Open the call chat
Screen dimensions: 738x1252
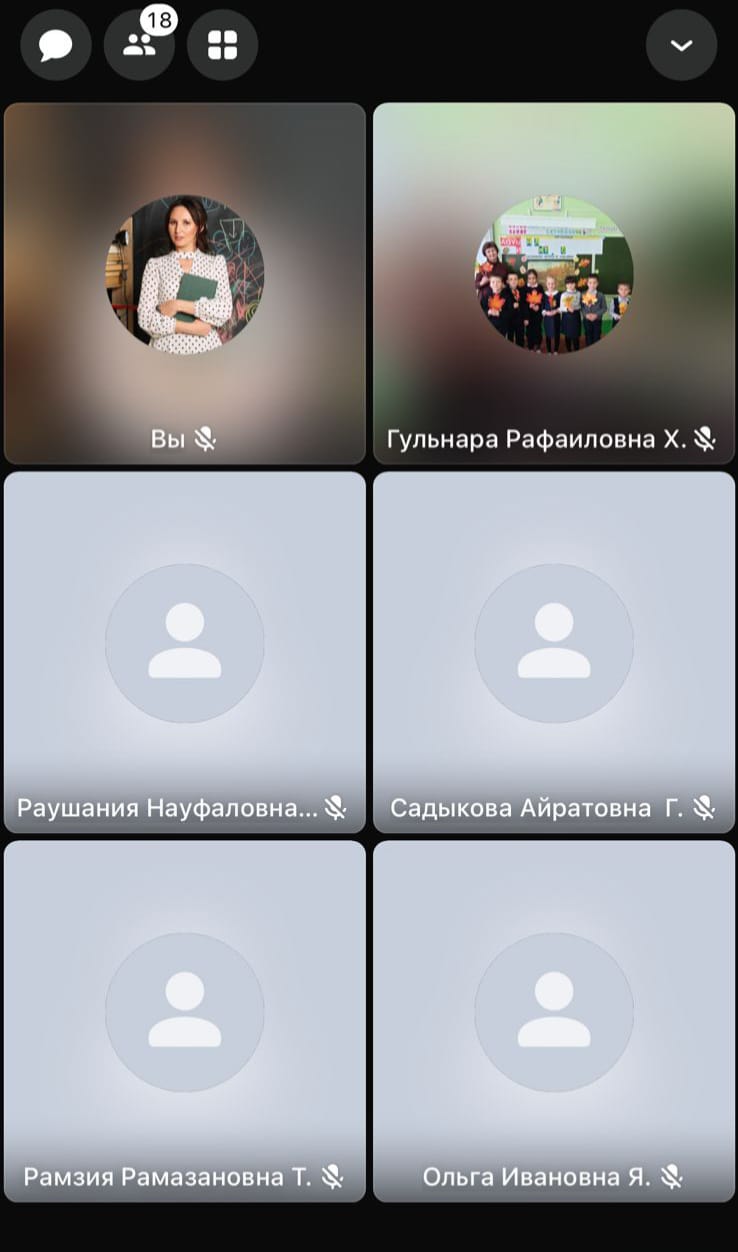tap(56, 45)
